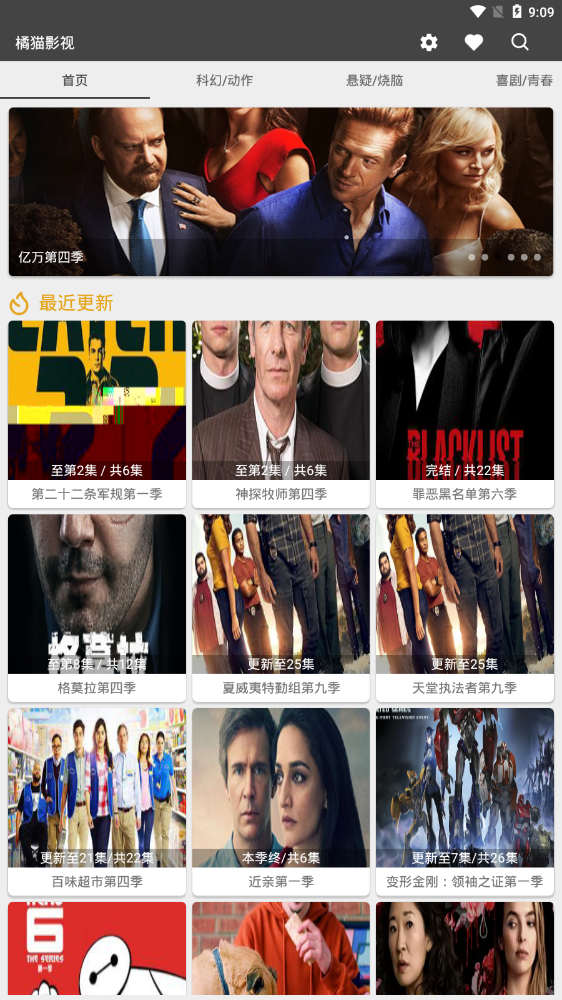Open favorites via the heart icon

473,43
